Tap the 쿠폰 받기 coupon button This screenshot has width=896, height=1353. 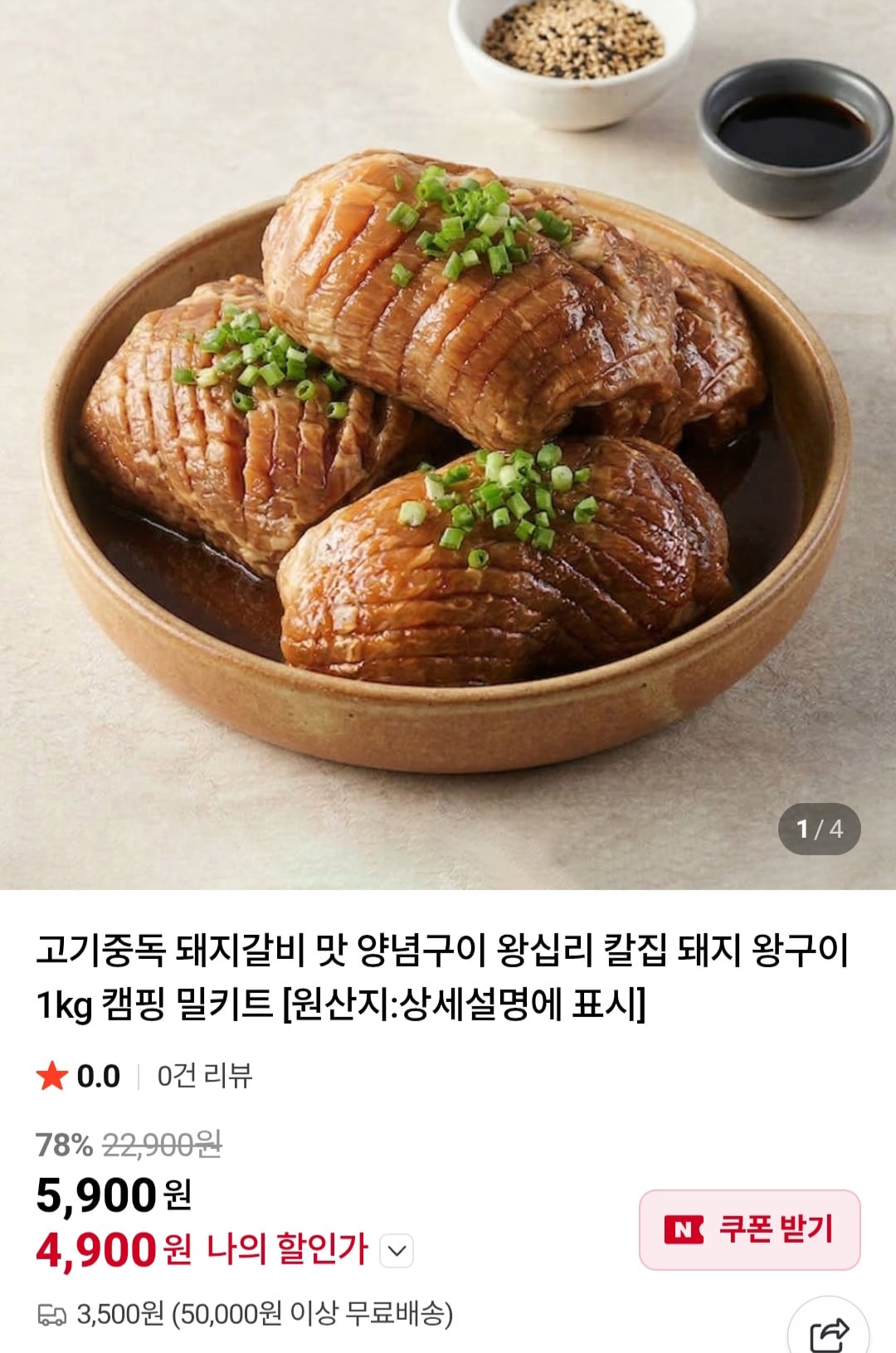coord(749,1229)
